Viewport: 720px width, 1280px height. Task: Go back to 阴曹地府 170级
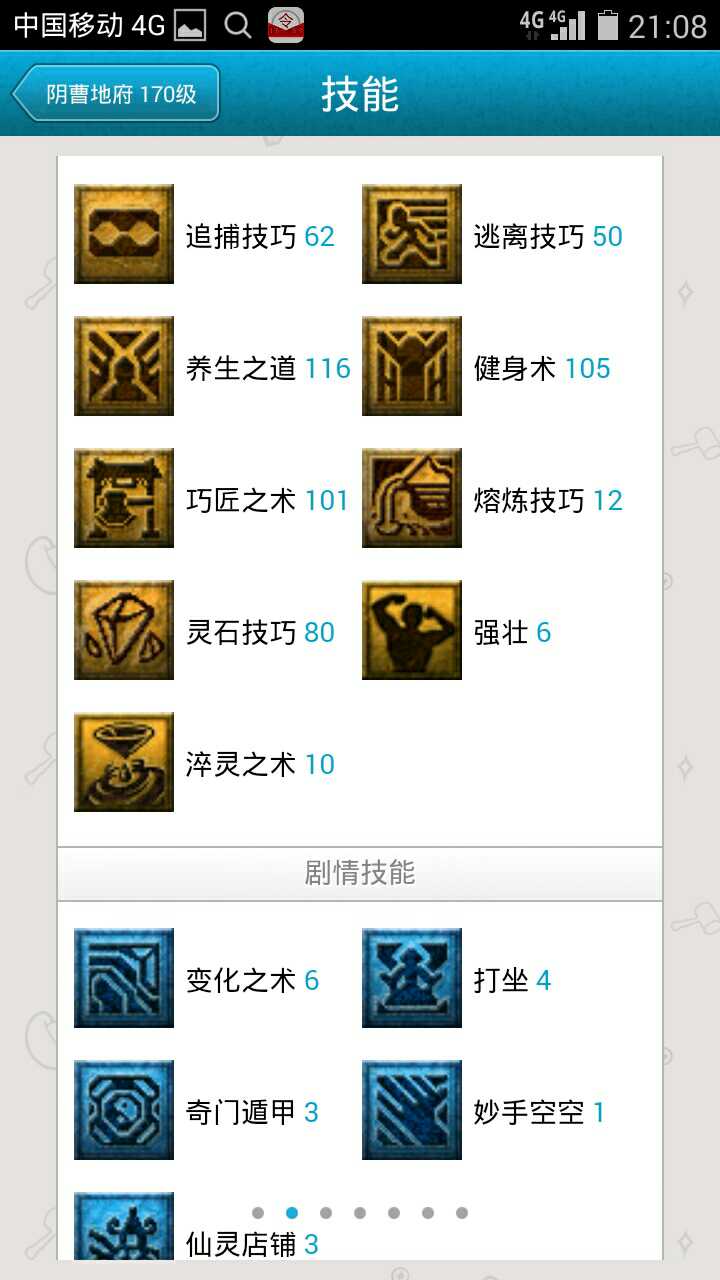tap(117, 95)
